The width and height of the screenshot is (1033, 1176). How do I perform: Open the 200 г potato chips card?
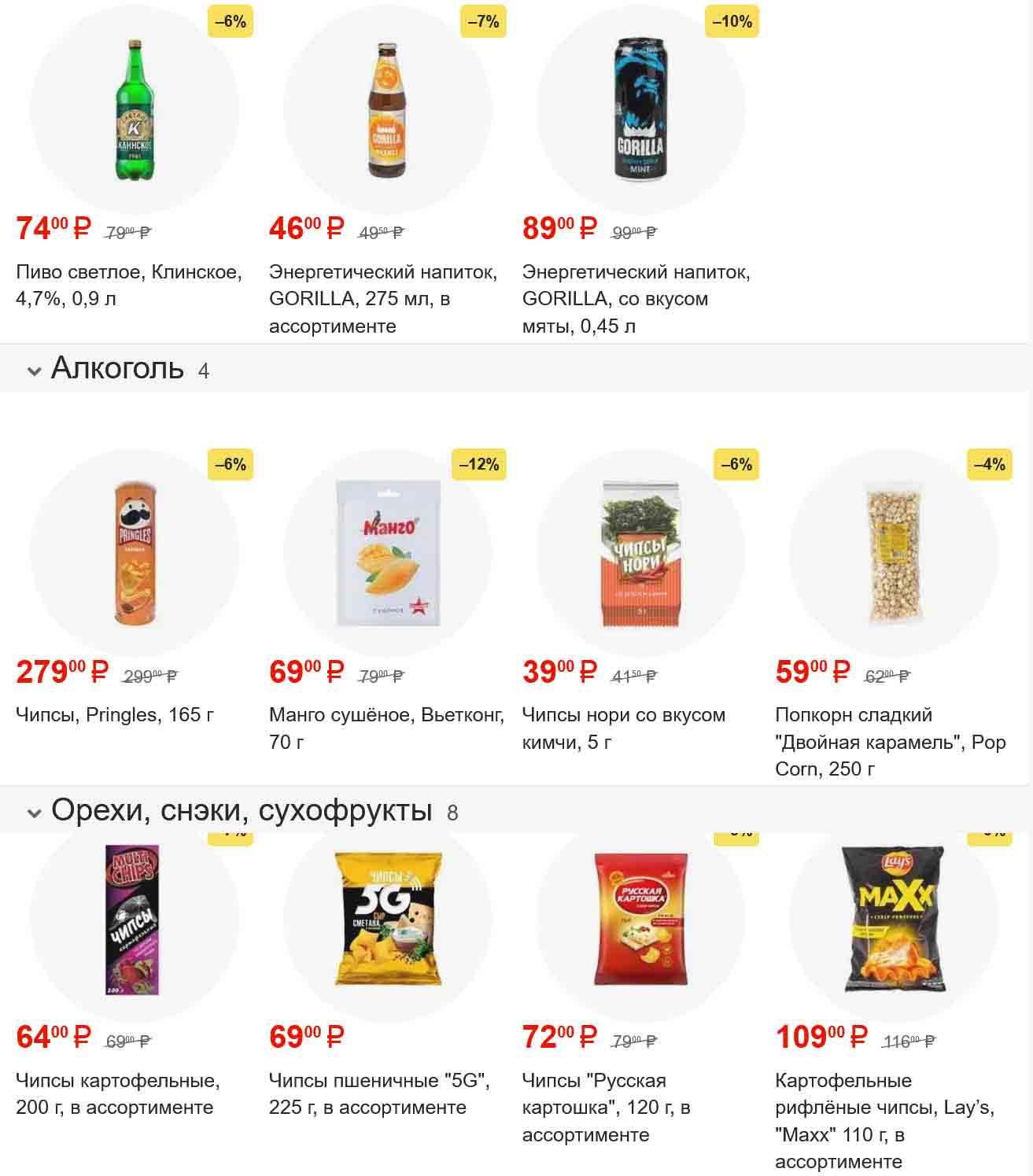134,919
